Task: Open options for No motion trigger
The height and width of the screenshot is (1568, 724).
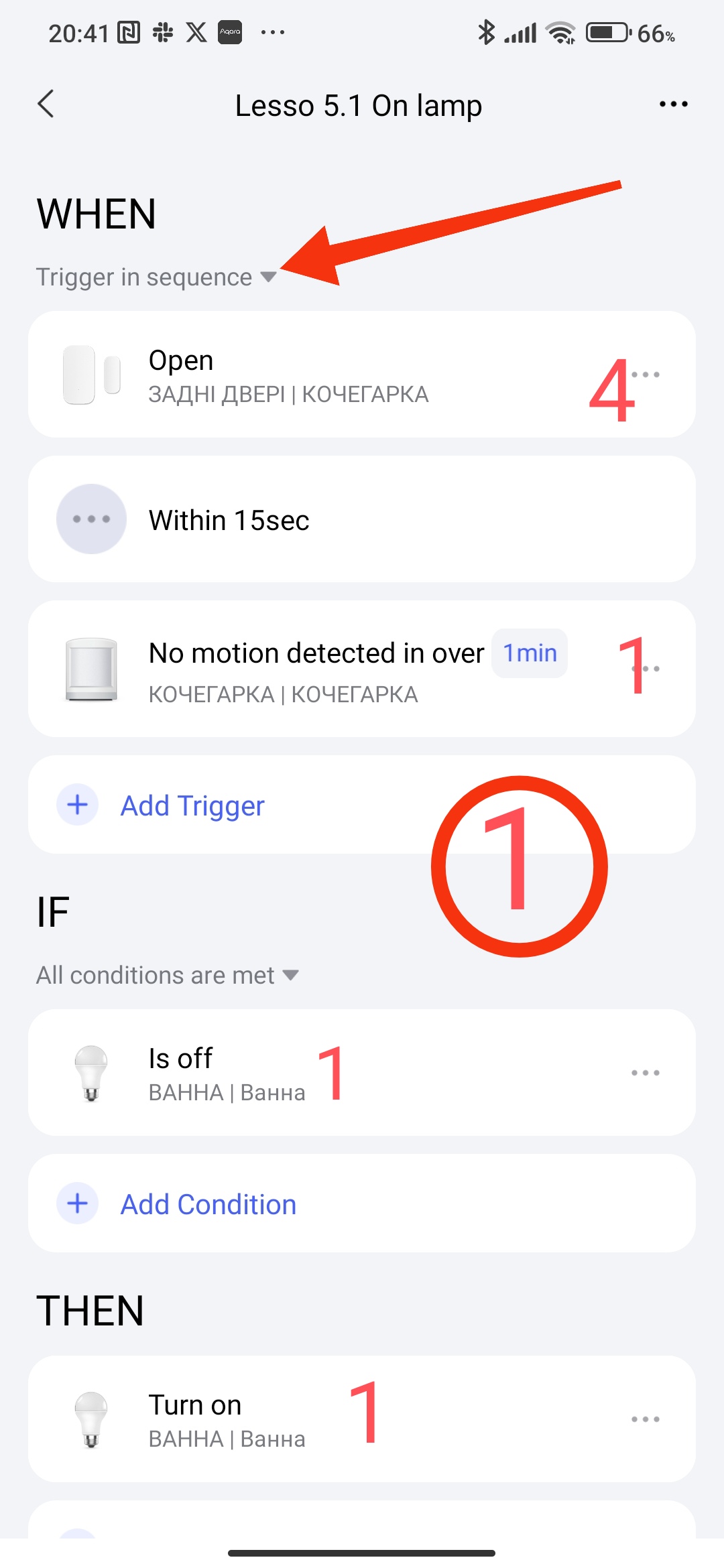Action: tap(647, 669)
